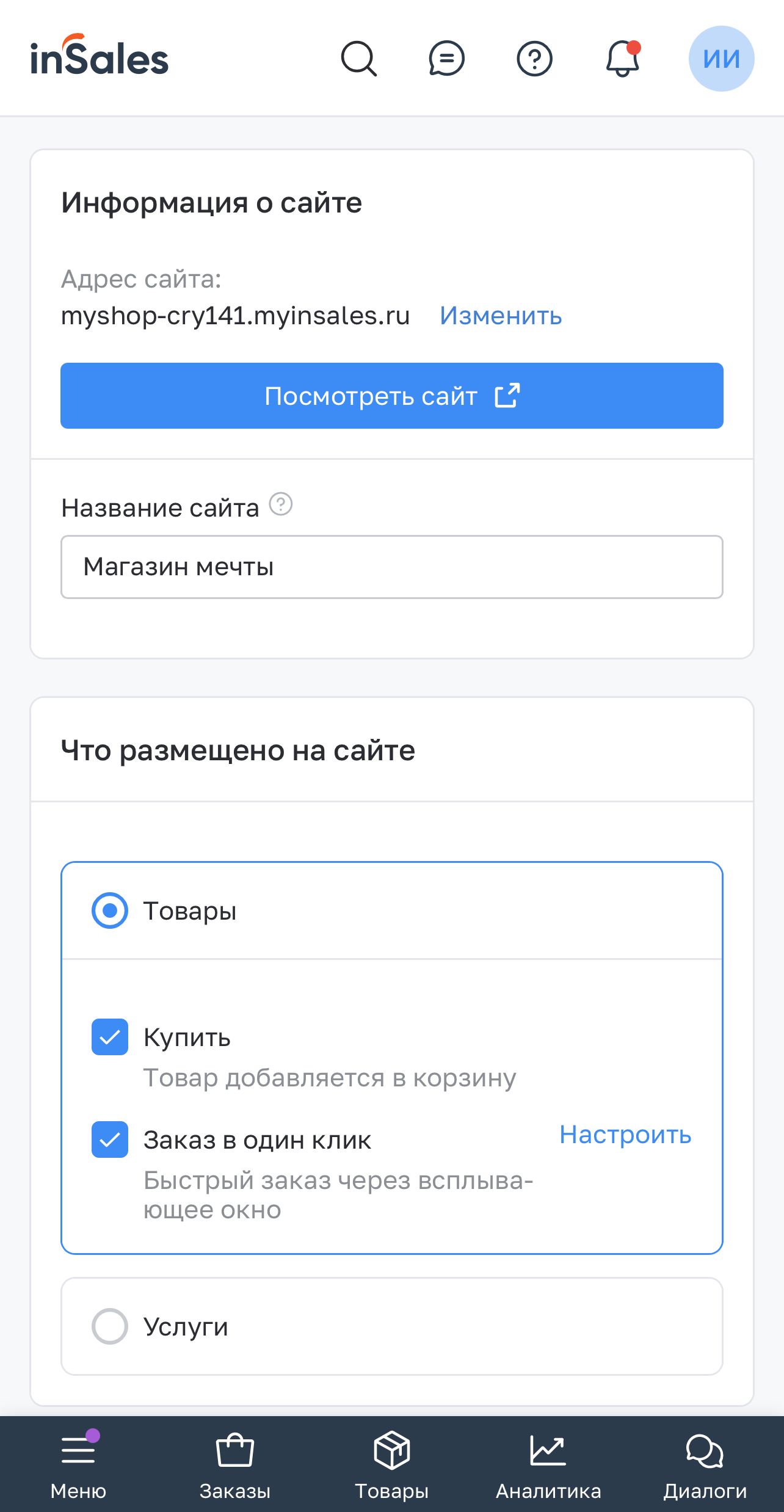Viewport: 784px width, 1512px height.
Task: Open the ИИ profile avatar
Action: [722, 59]
